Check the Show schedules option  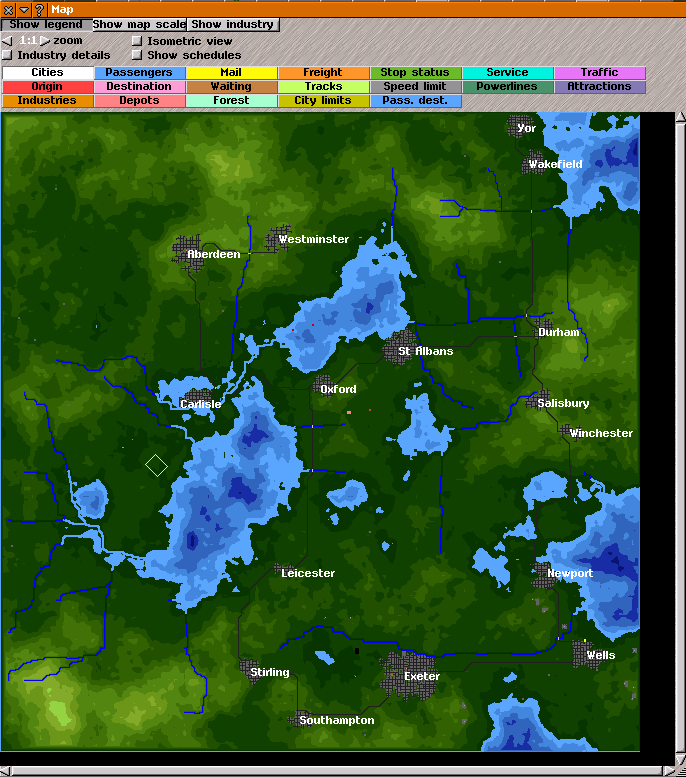pos(137,55)
